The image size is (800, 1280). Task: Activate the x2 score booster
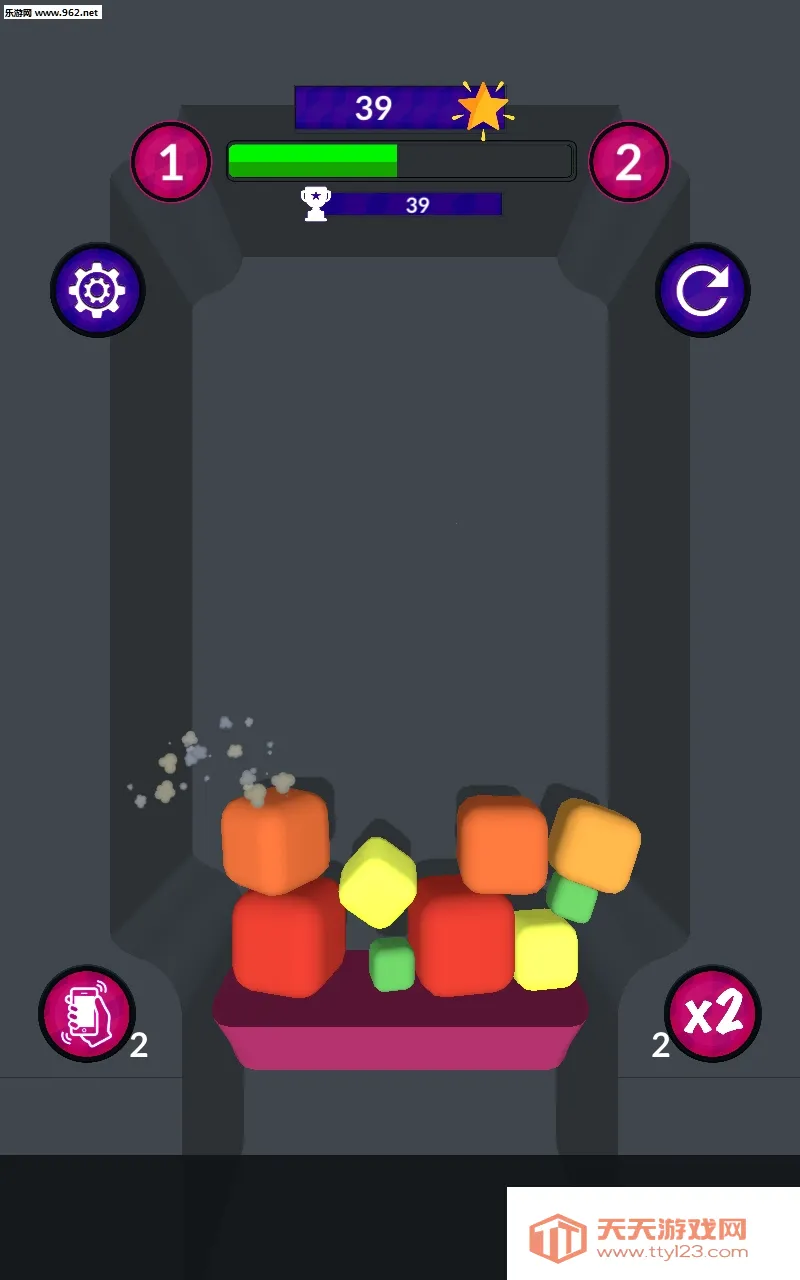[713, 1013]
